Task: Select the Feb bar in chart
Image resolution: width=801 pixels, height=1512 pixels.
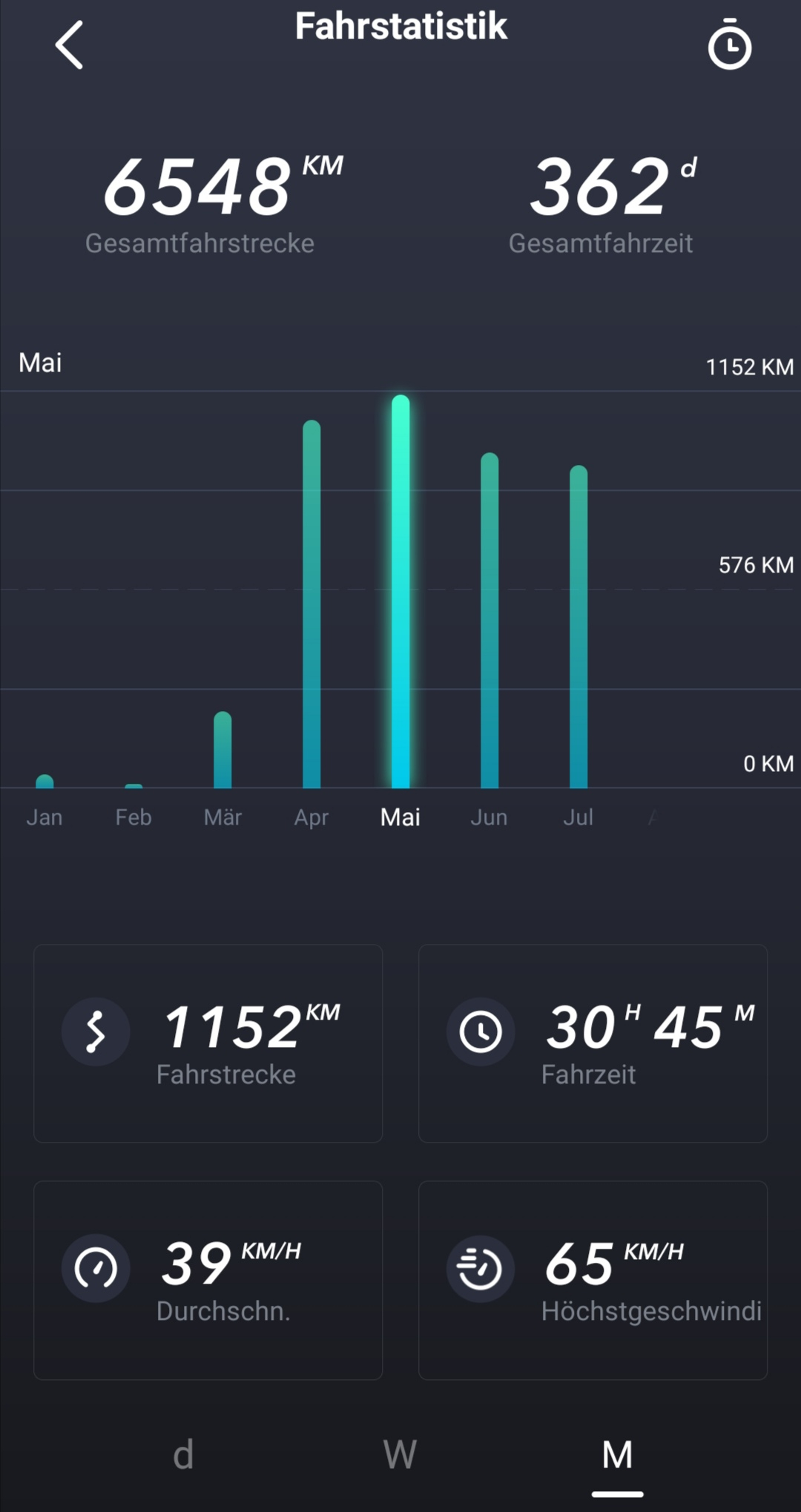Action: click(x=133, y=785)
